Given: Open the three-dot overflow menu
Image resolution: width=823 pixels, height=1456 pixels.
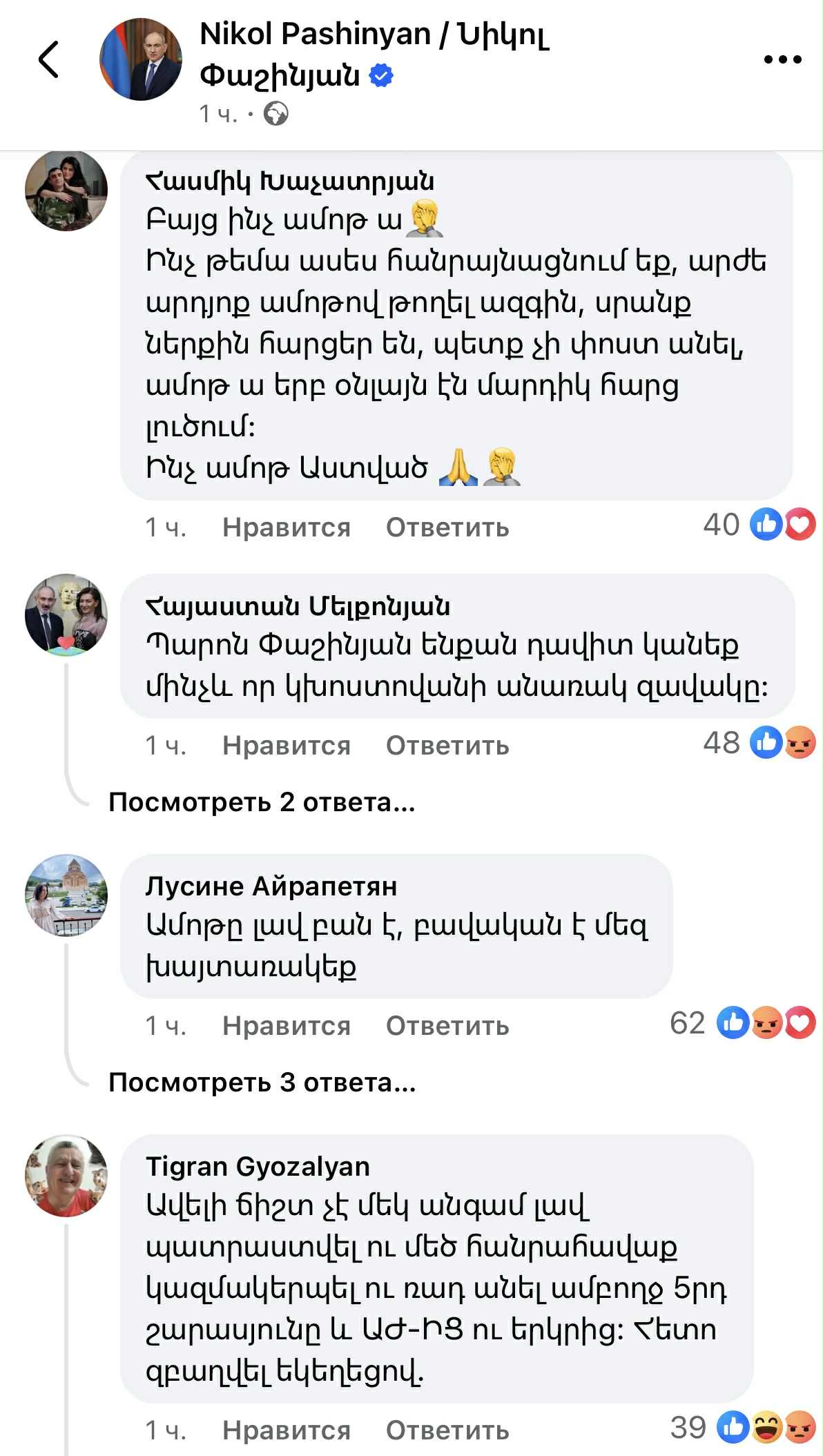Looking at the screenshot, I should click(782, 60).
